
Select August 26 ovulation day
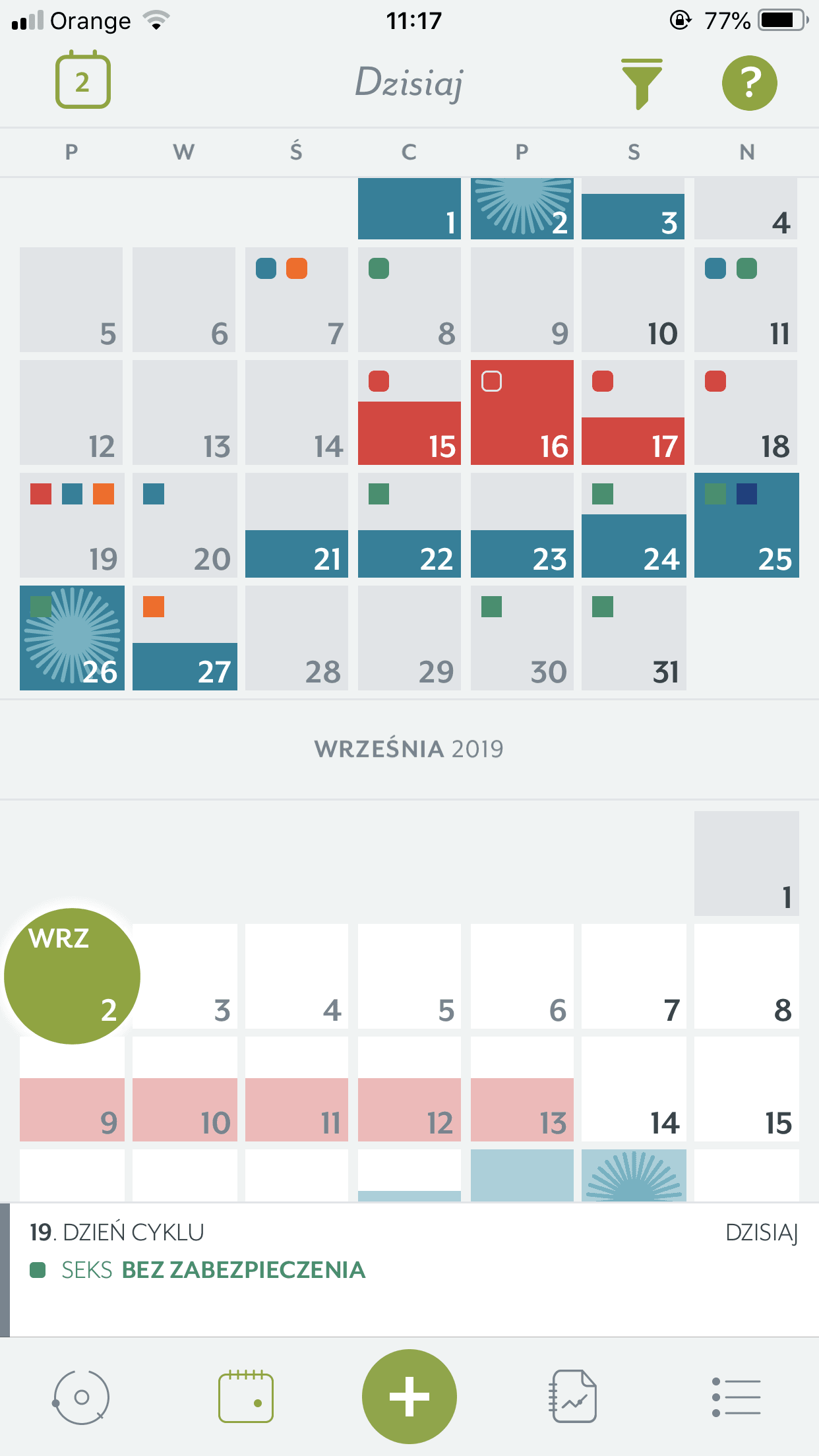pyautogui.click(x=72, y=638)
